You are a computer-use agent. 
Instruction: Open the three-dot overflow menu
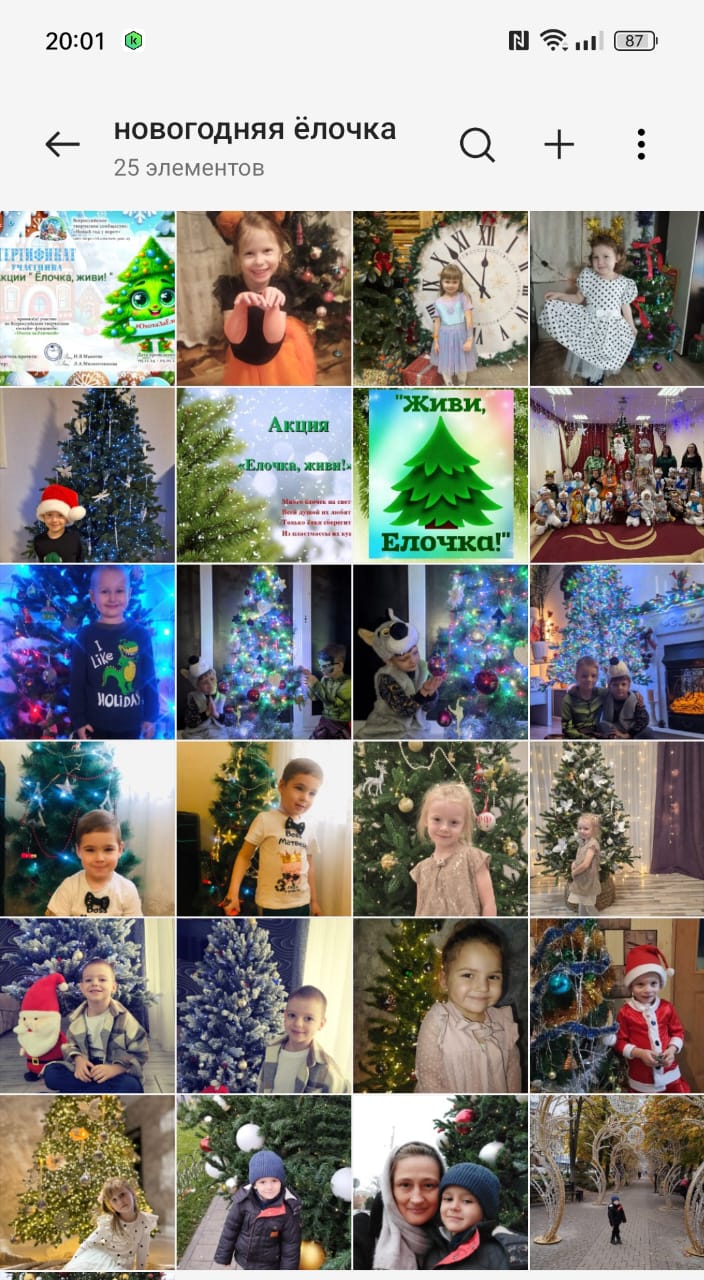(x=641, y=145)
